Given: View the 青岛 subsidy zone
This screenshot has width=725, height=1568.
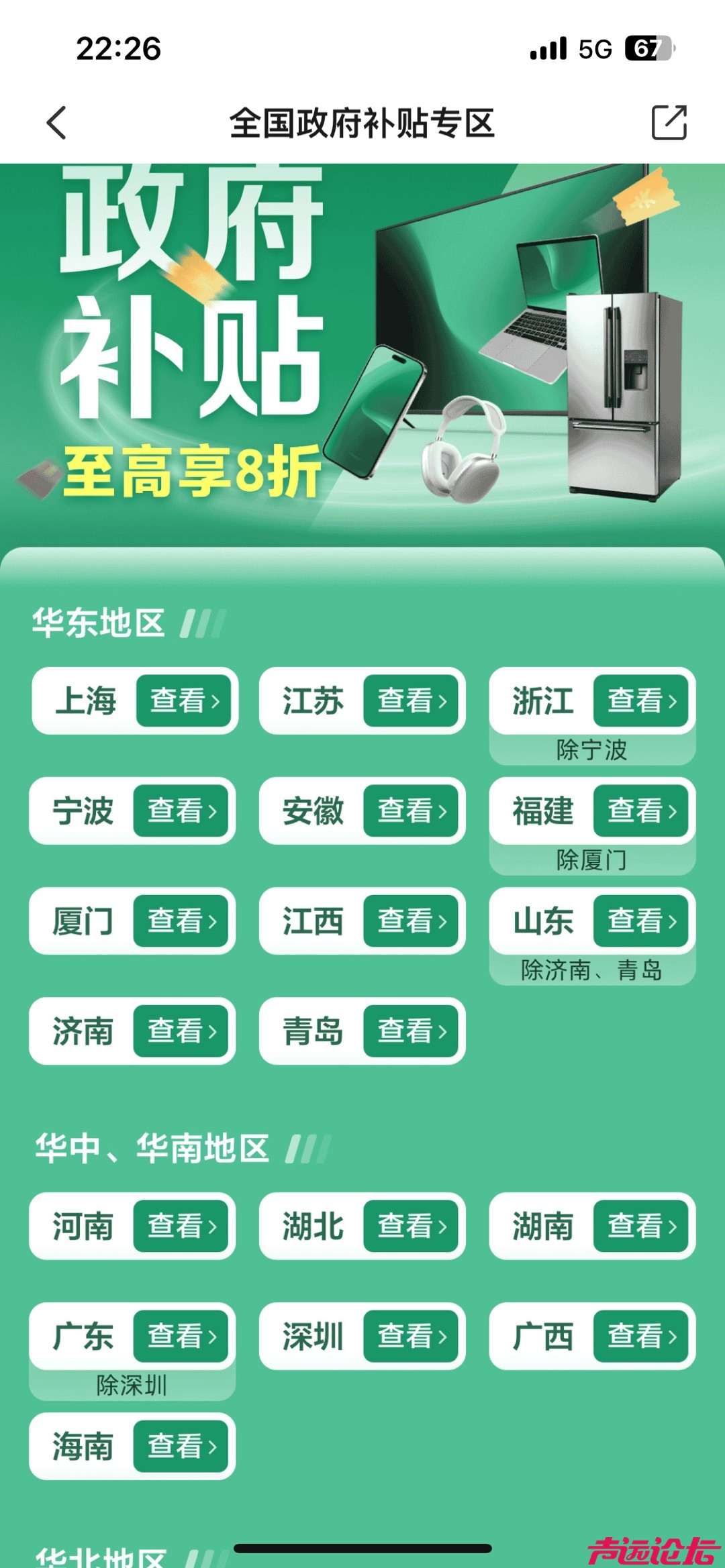Looking at the screenshot, I should coord(410,1031).
